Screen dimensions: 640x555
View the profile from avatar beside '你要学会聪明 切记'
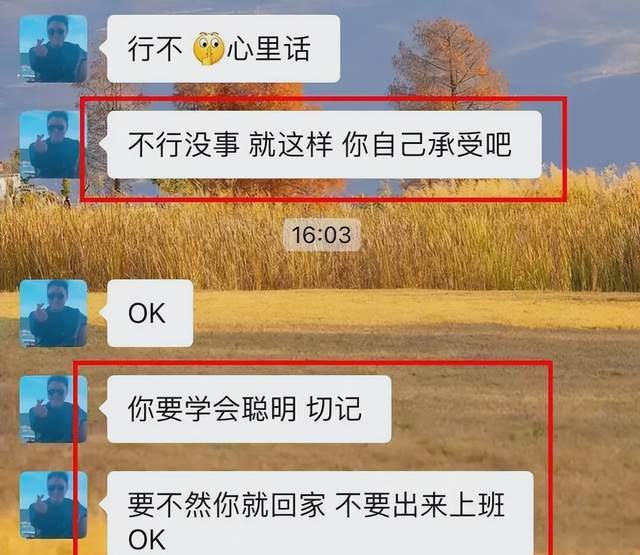coord(54,408)
